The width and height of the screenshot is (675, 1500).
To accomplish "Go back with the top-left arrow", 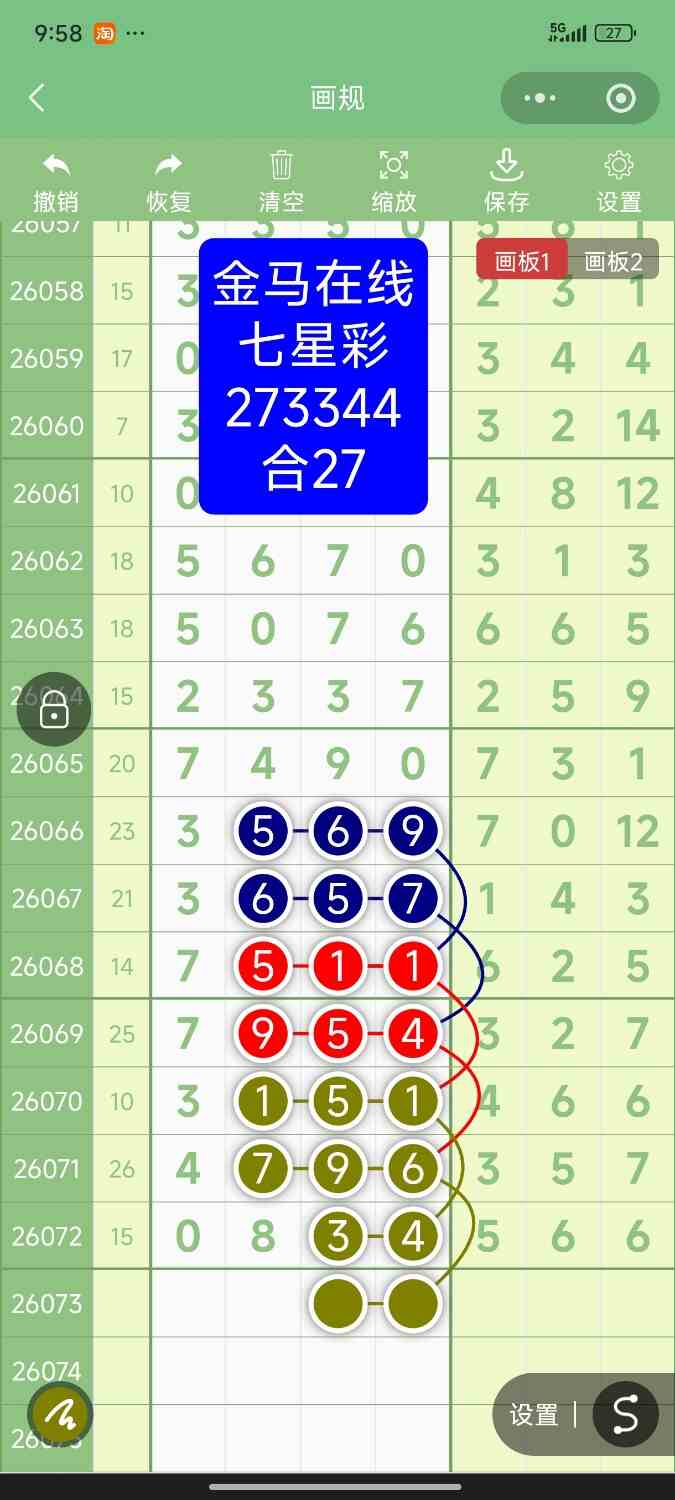I will click(37, 98).
